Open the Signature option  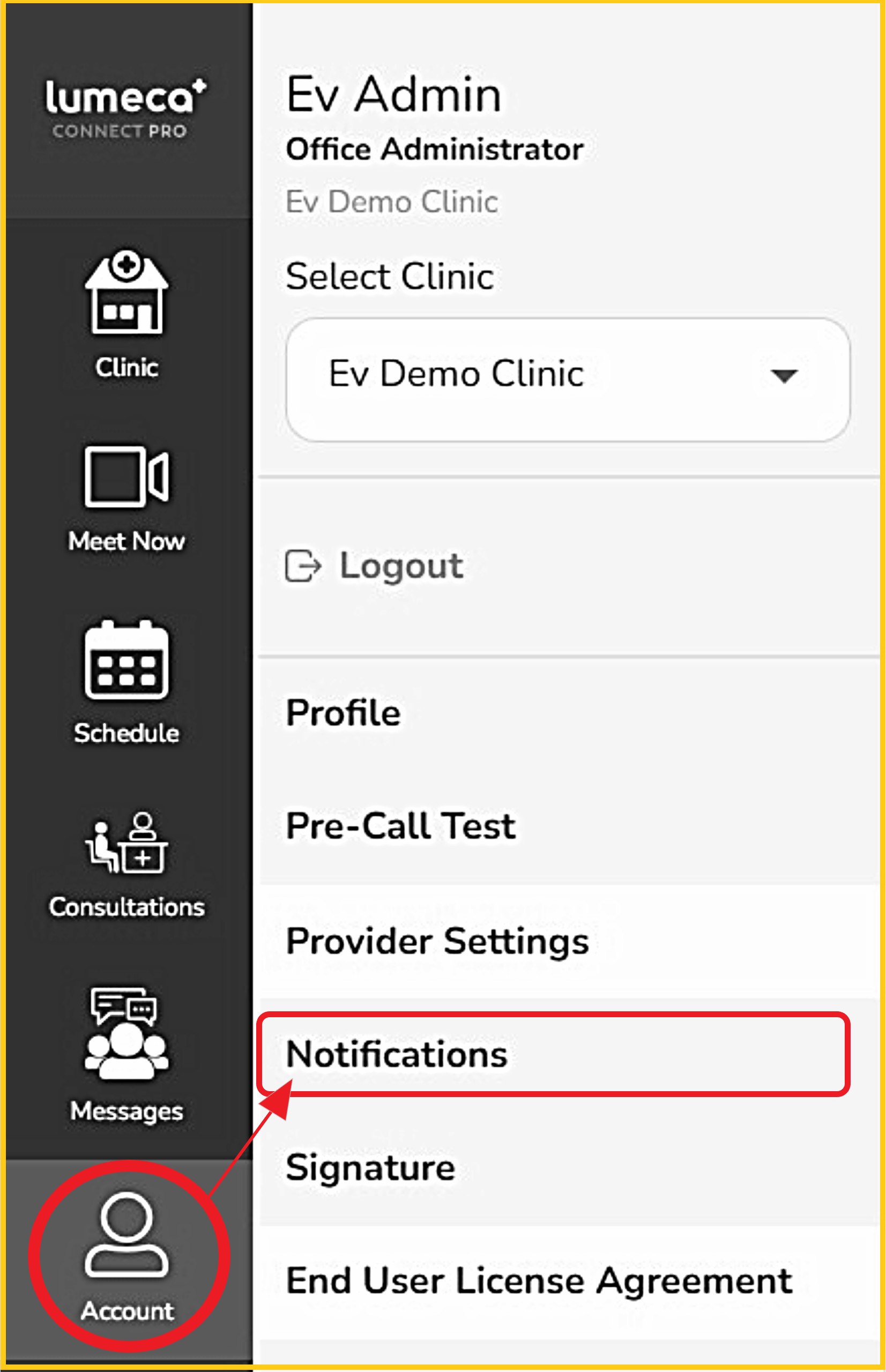coord(370,1167)
